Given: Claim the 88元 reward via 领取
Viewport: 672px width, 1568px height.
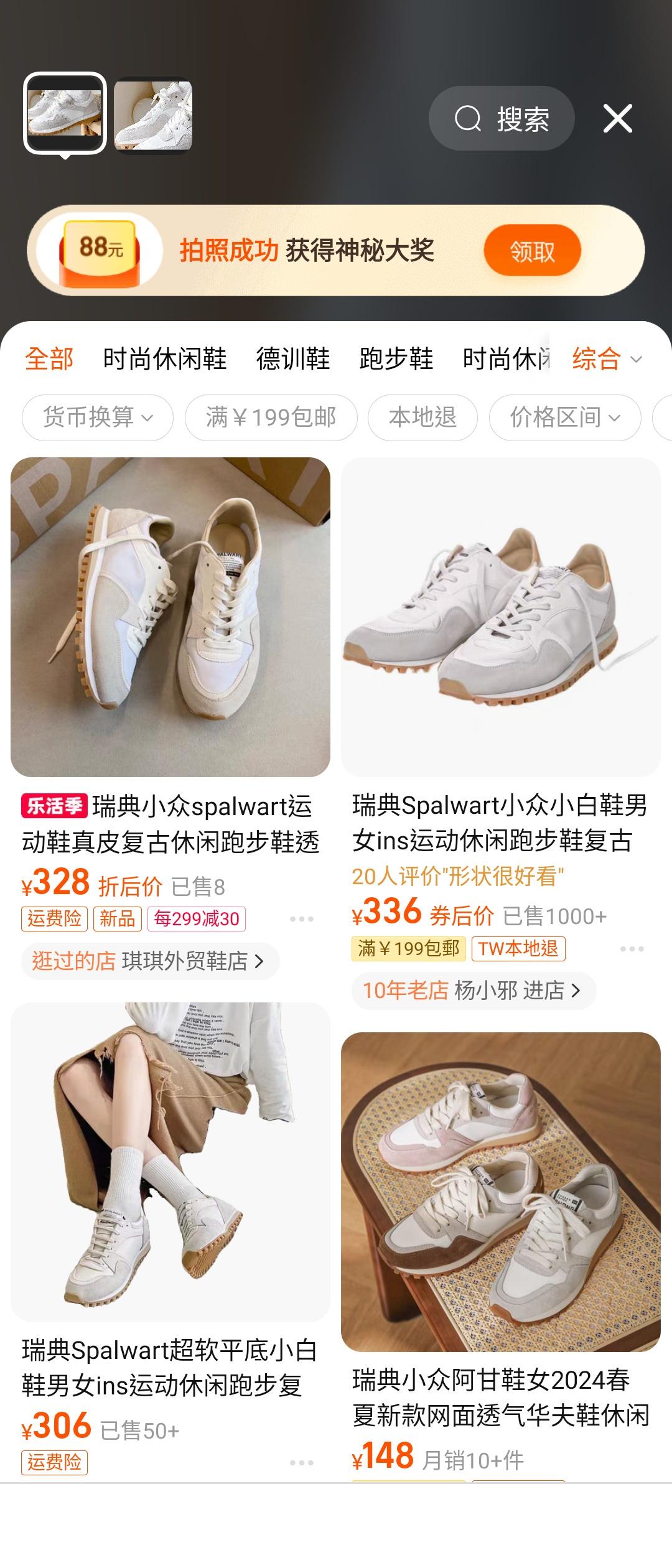Looking at the screenshot, I should pyautogui.click(x=532, y=251).
